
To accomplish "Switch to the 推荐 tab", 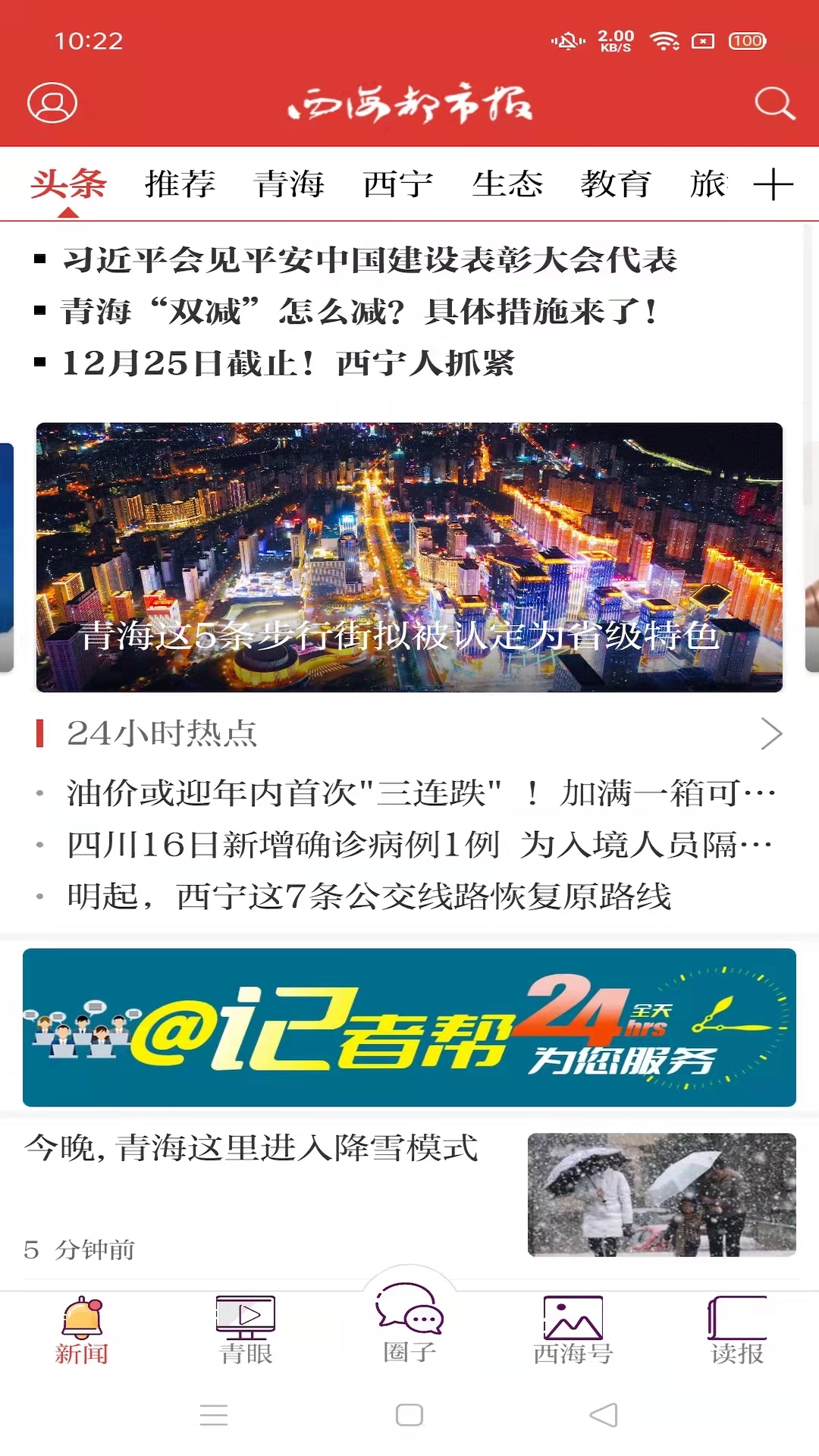I will click(x=180, y=184).
